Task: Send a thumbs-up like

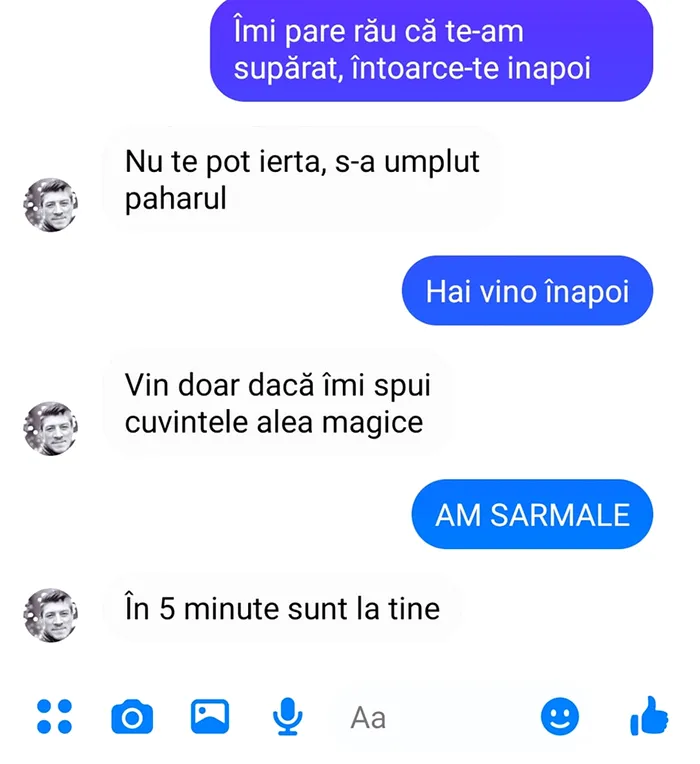Action: click(647, 716)
